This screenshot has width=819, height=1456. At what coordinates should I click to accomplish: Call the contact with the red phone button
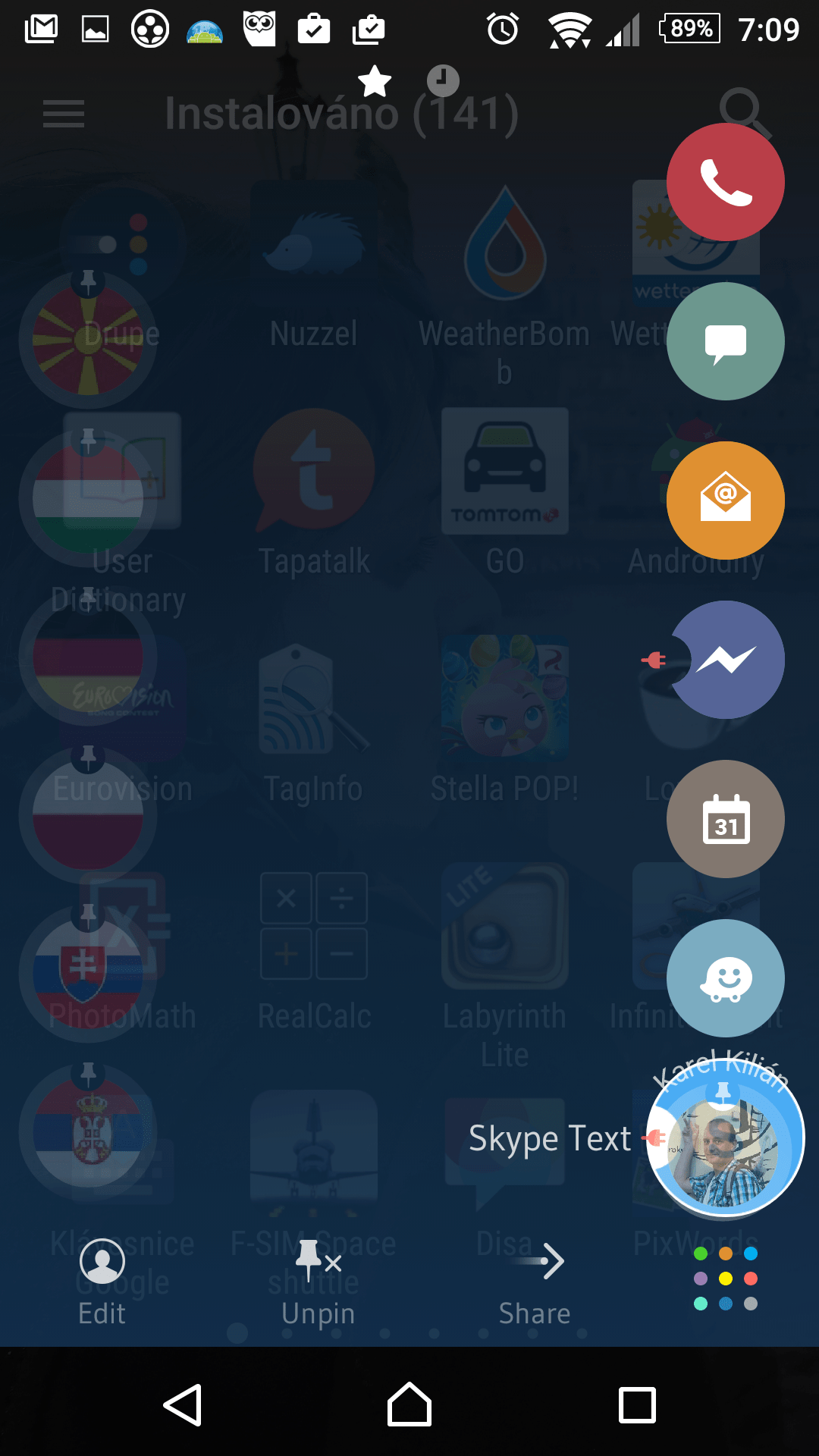tap(726, 182)
